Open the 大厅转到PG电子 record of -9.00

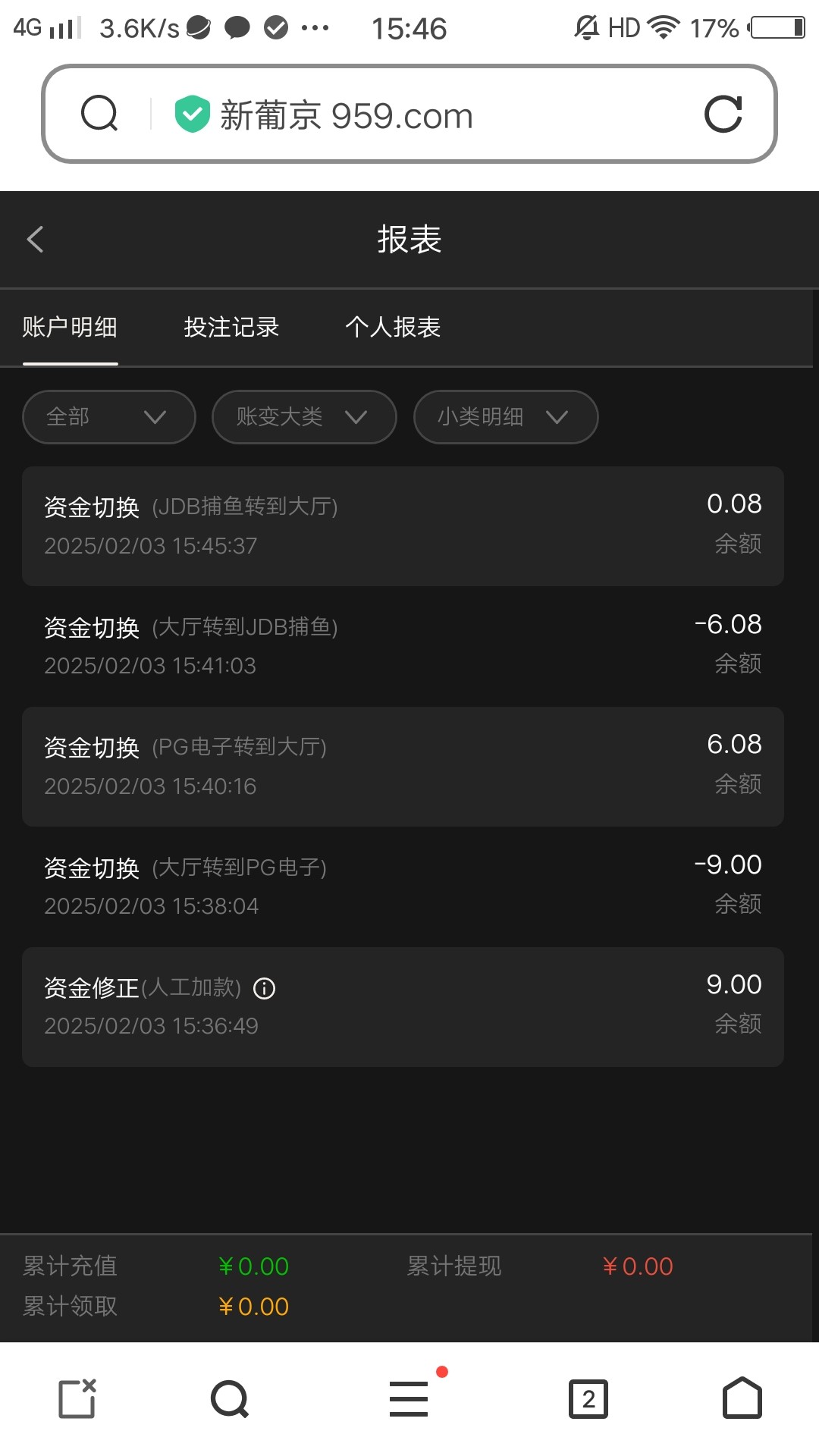(x=403, y=886)
